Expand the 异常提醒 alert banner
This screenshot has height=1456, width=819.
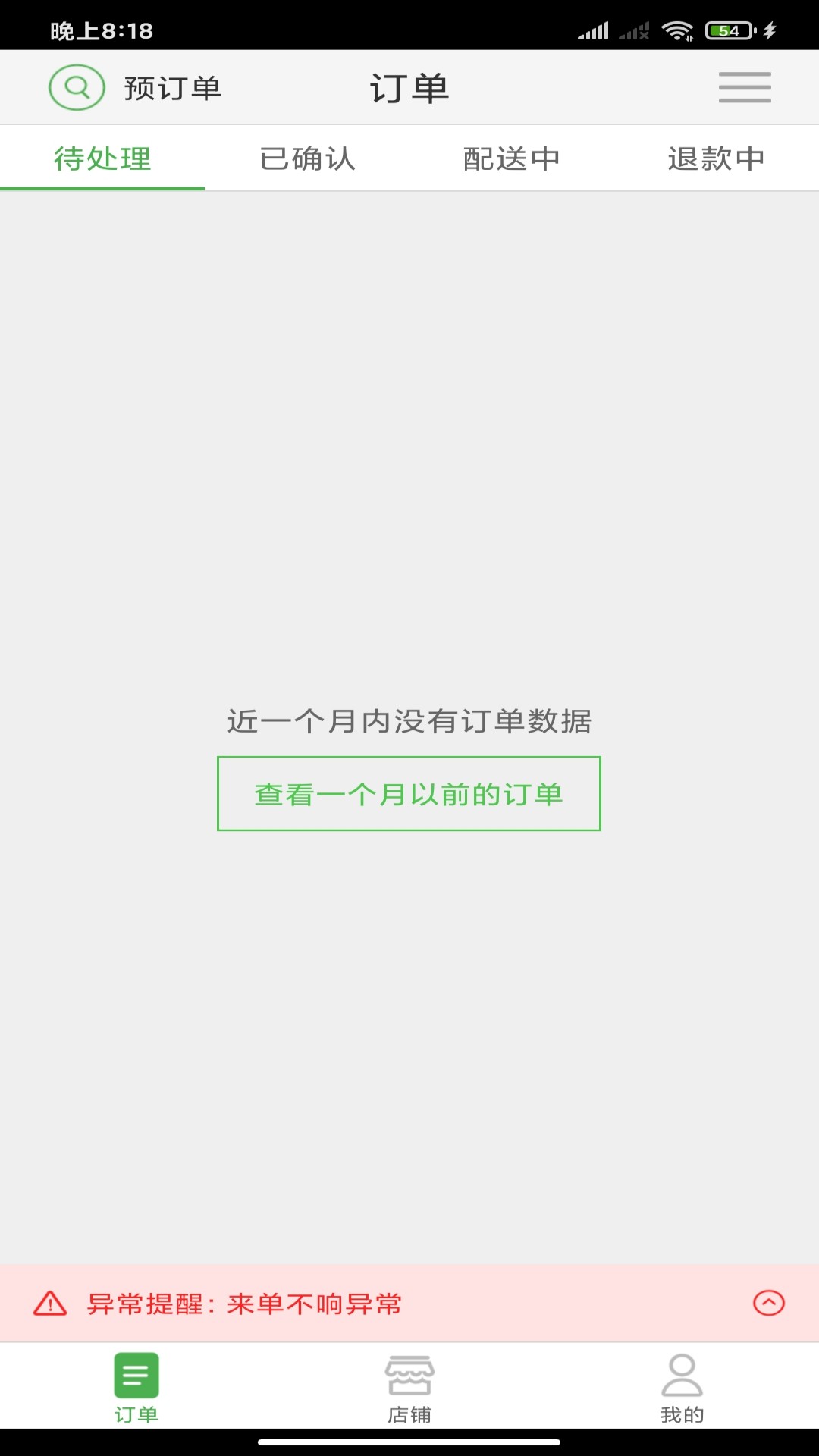pyautogui.click(x=768, y=1303)
